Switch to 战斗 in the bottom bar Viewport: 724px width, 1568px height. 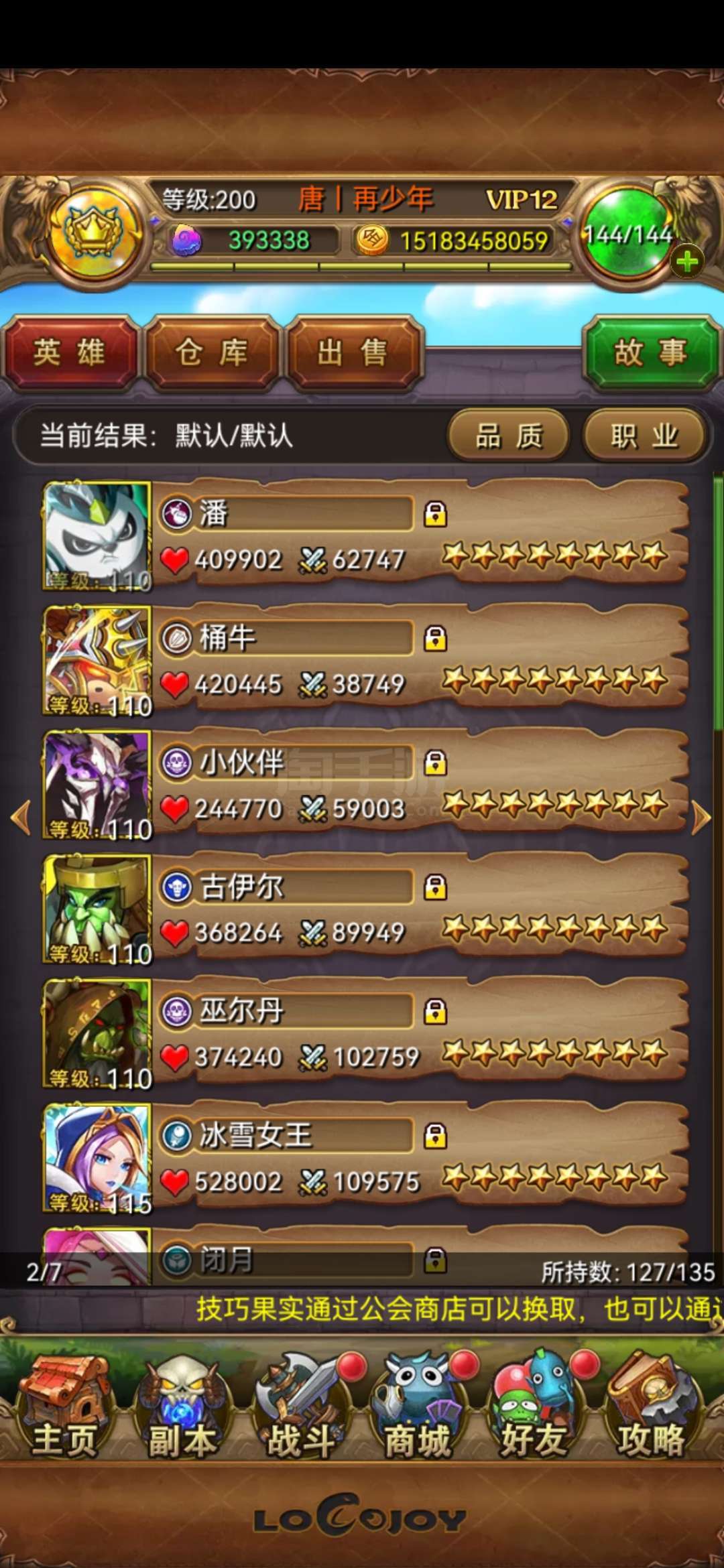300,1407
